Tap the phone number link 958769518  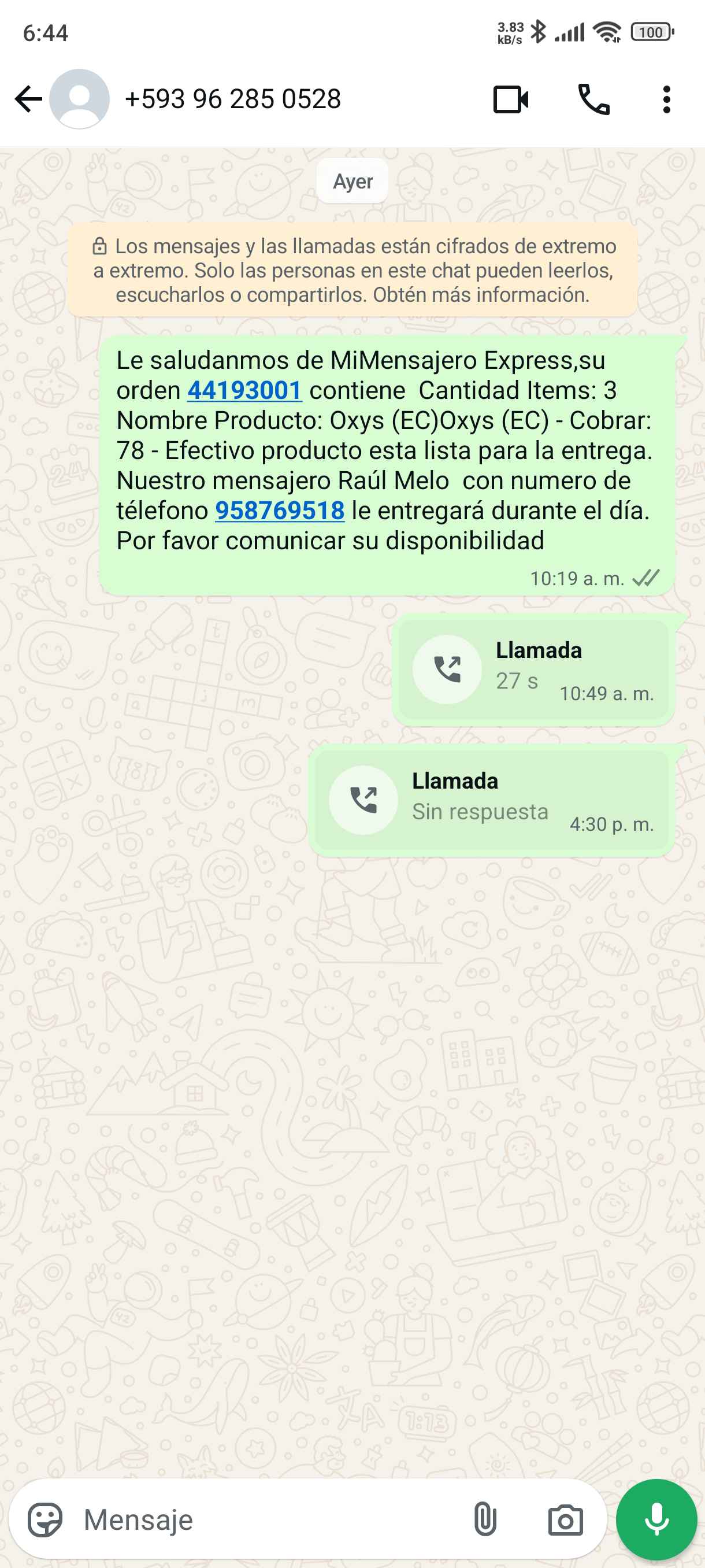[x=280, y=511]
